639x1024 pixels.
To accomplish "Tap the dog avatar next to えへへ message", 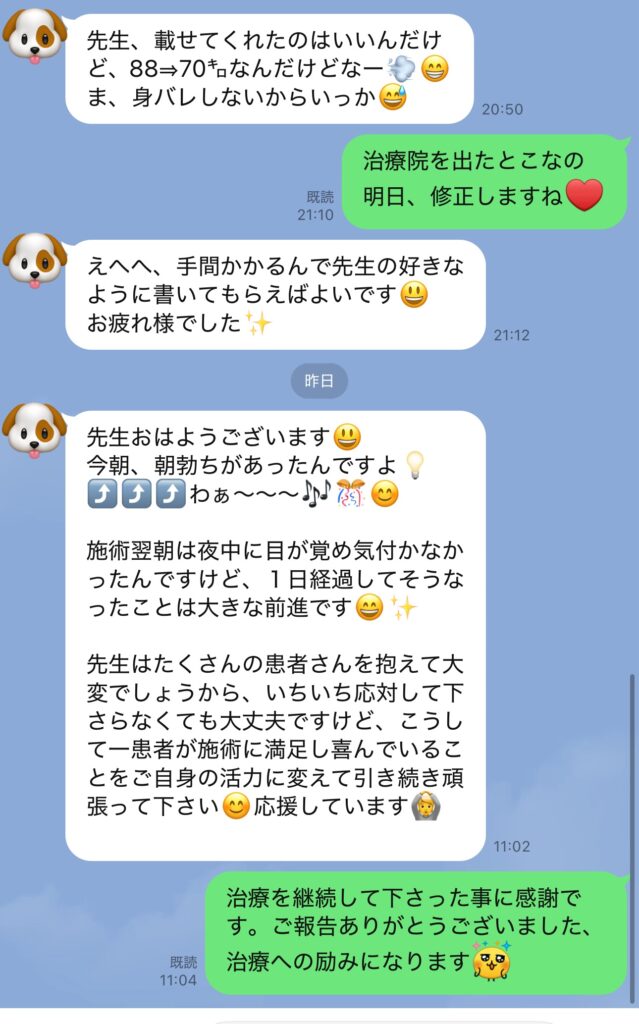I will tap(34, 259).
